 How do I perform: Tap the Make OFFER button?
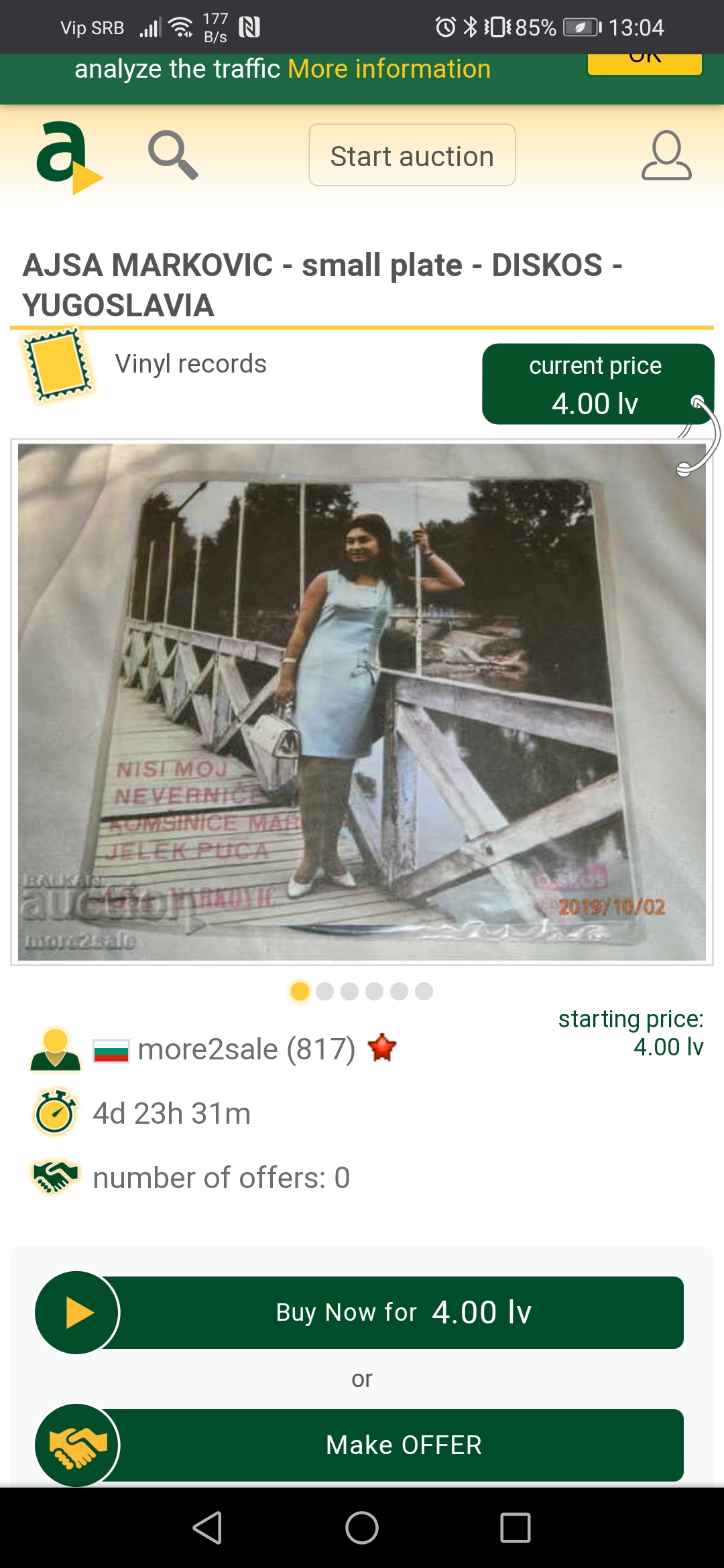(x=360, y=1445)
